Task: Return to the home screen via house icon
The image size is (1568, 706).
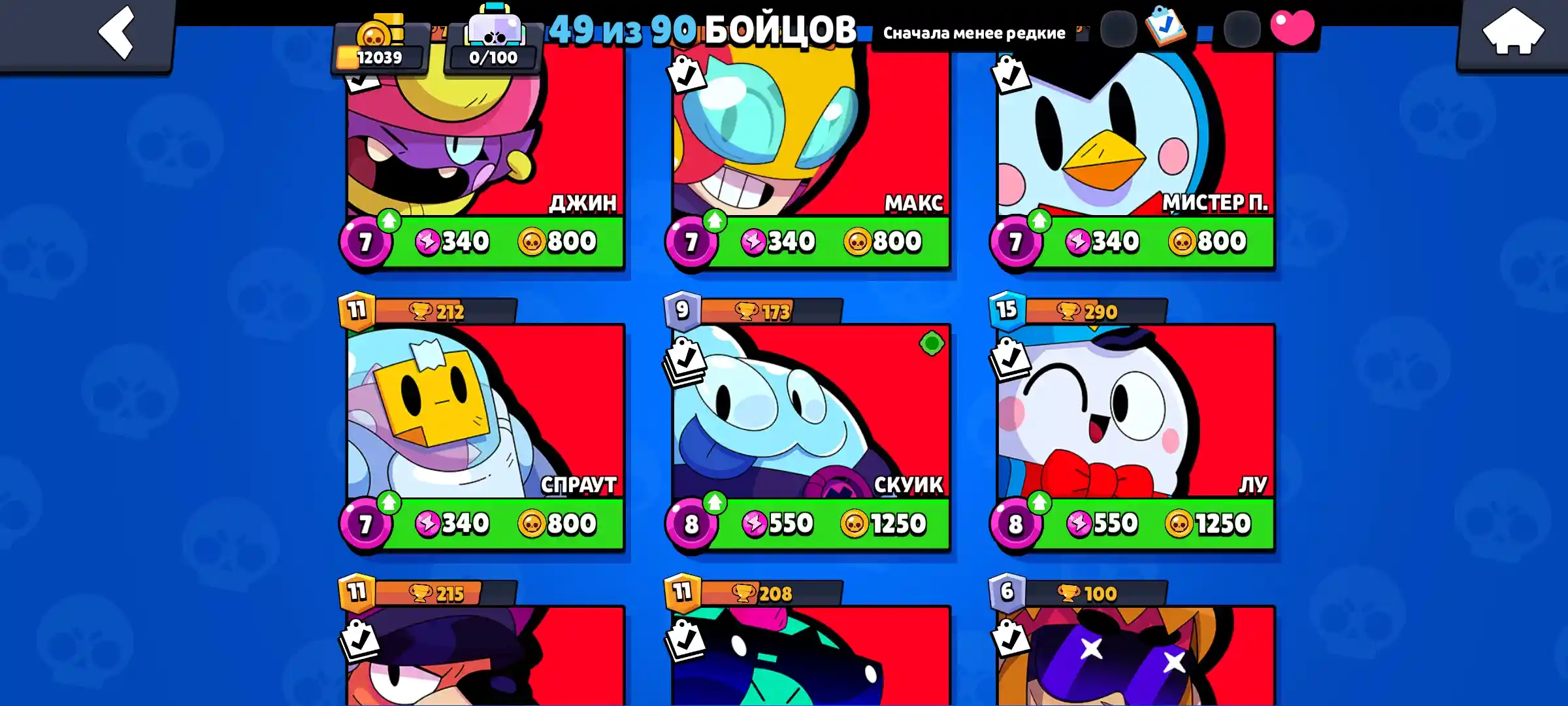Action: point(1512,33)
